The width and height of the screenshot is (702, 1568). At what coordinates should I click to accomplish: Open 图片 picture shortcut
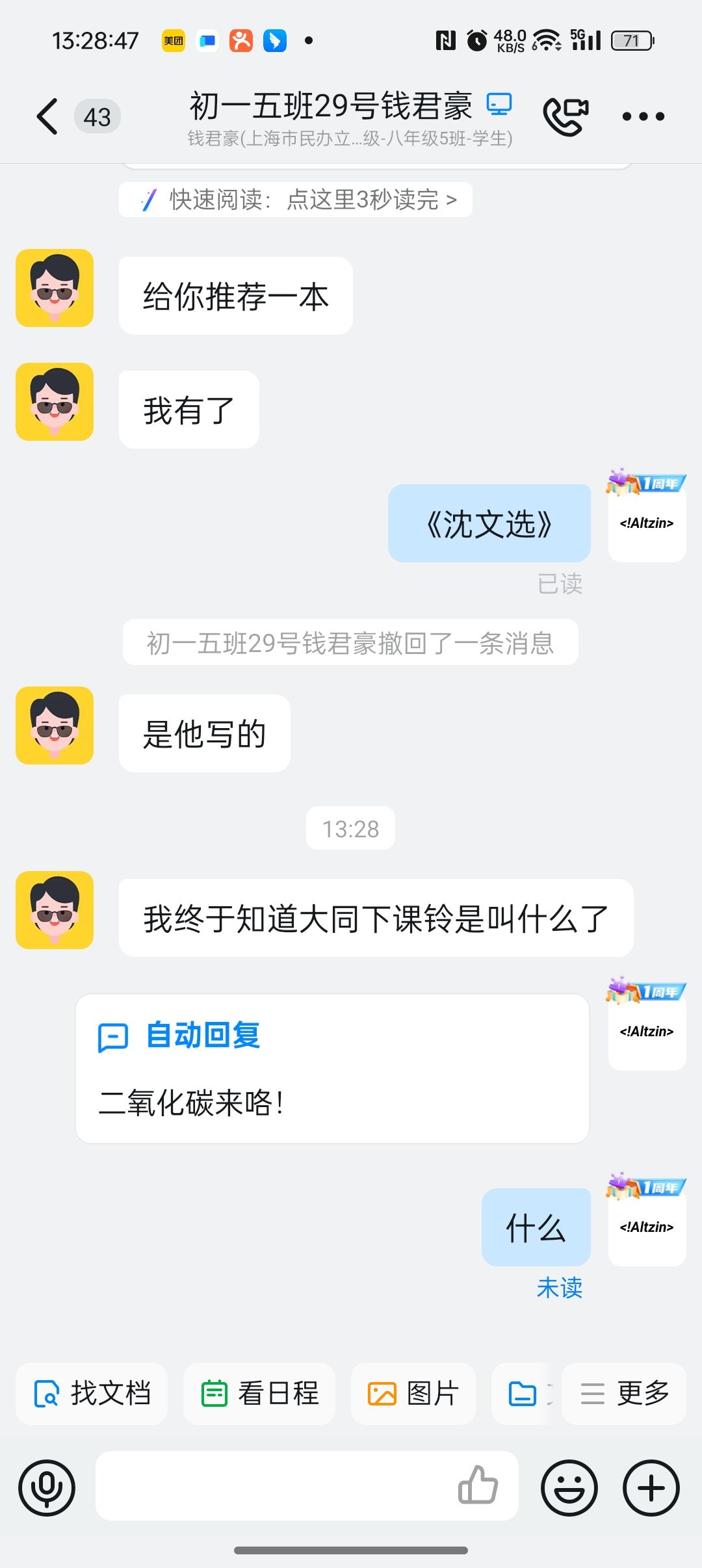coord(413,1393)
